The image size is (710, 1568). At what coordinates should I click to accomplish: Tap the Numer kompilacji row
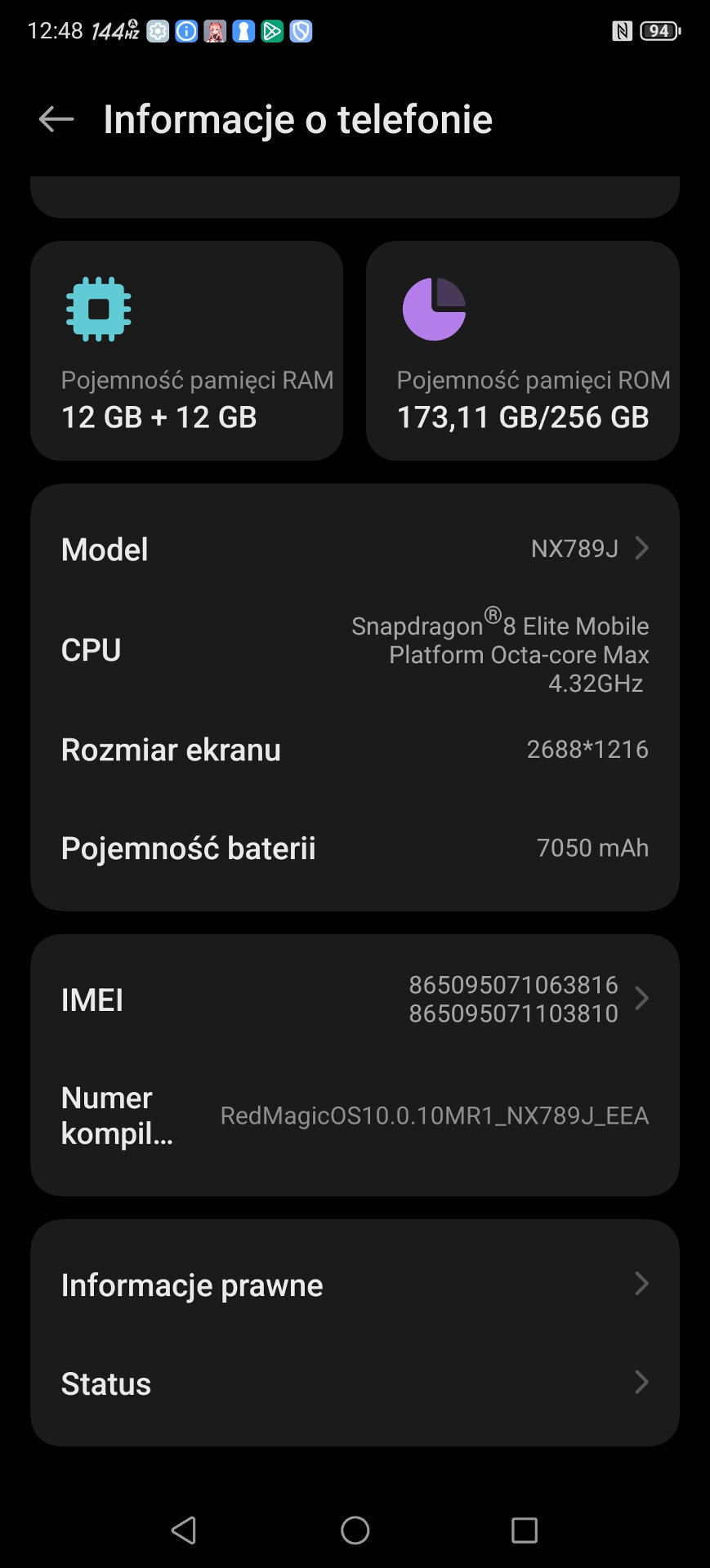(355, 1116)
